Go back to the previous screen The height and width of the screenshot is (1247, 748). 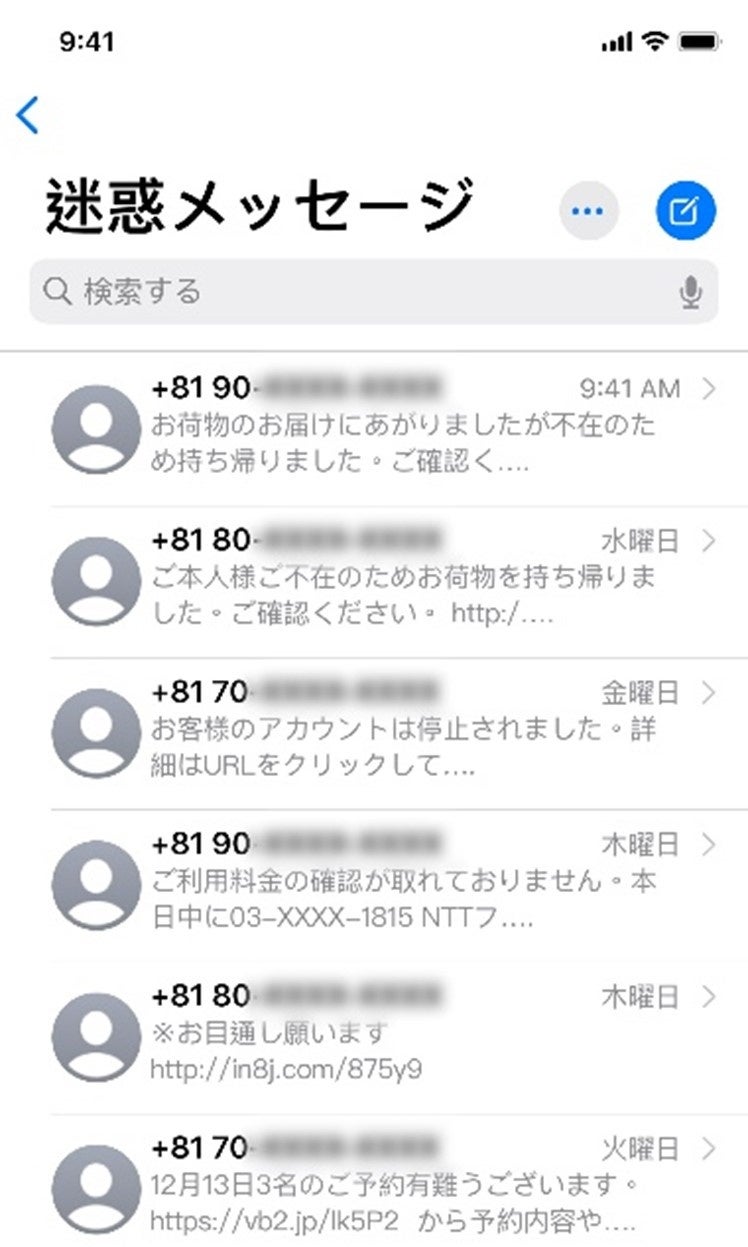[x=28, y=115]
